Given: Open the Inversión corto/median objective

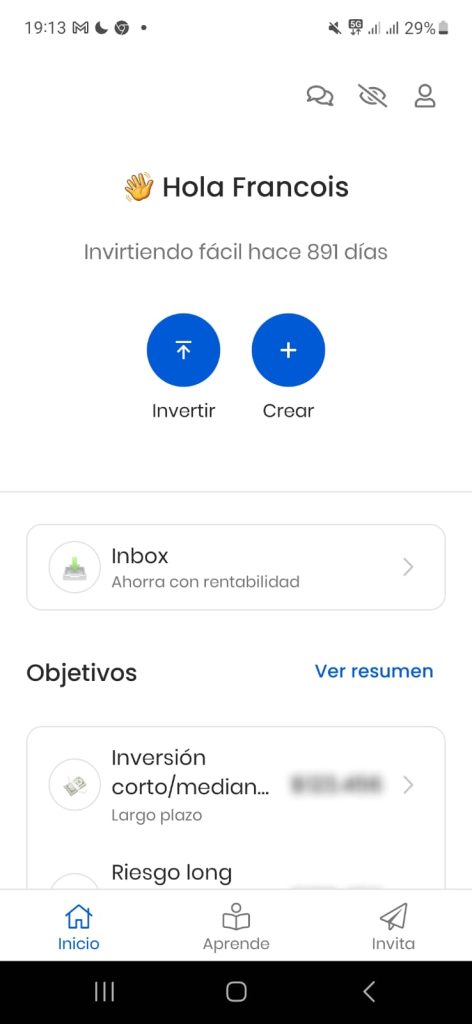Looking at the screenshot, I should pos(236,784).
